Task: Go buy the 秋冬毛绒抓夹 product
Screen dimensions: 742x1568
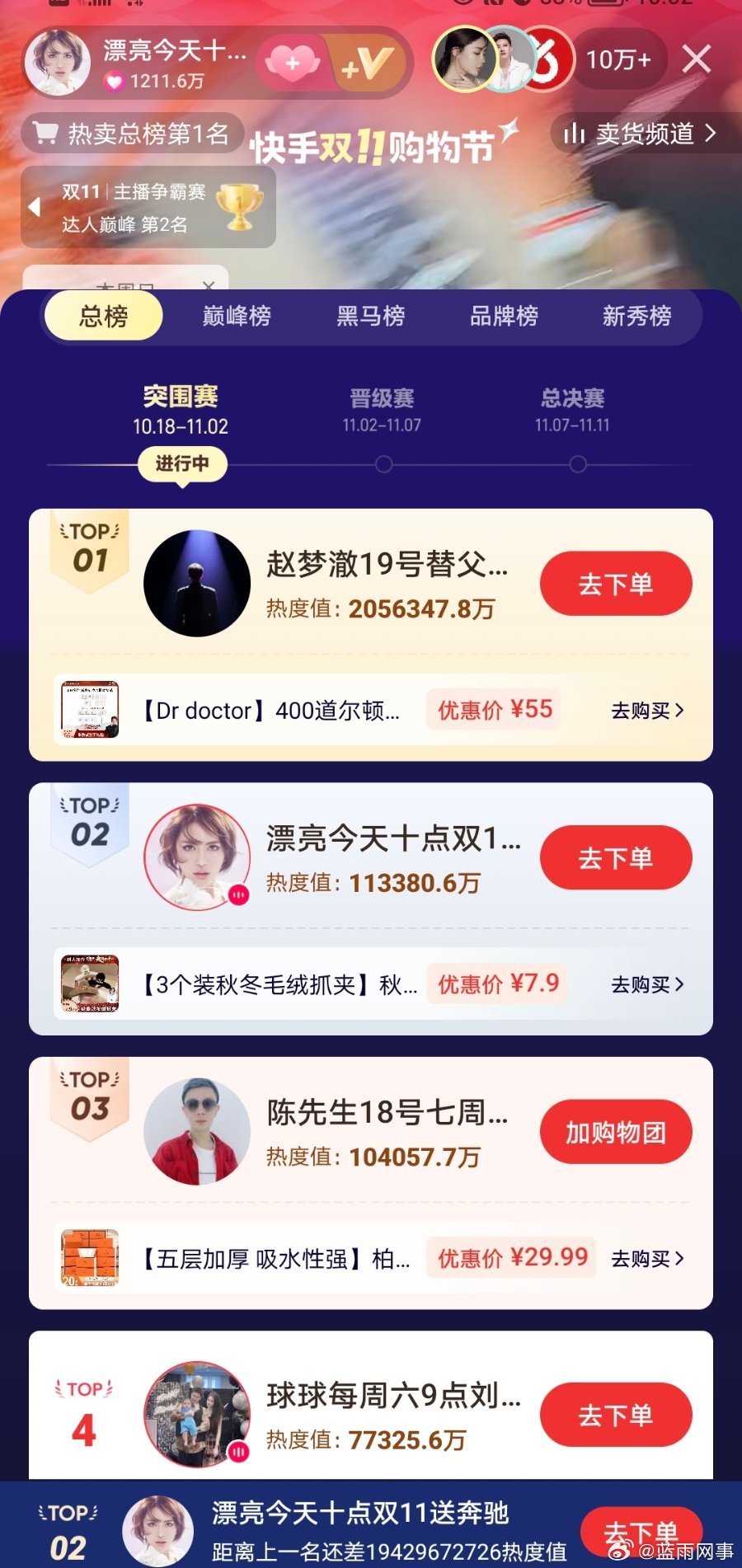Action: click(x=646, y=984)
